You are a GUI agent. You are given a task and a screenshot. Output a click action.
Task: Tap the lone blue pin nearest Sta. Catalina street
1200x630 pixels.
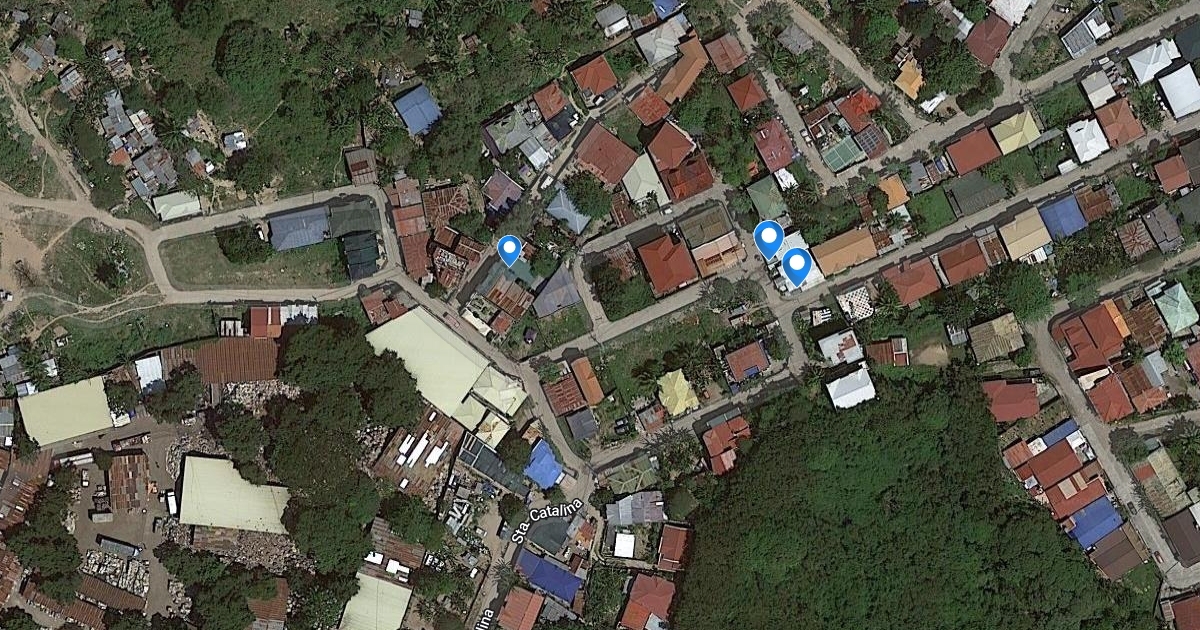[x=510, y=248]
